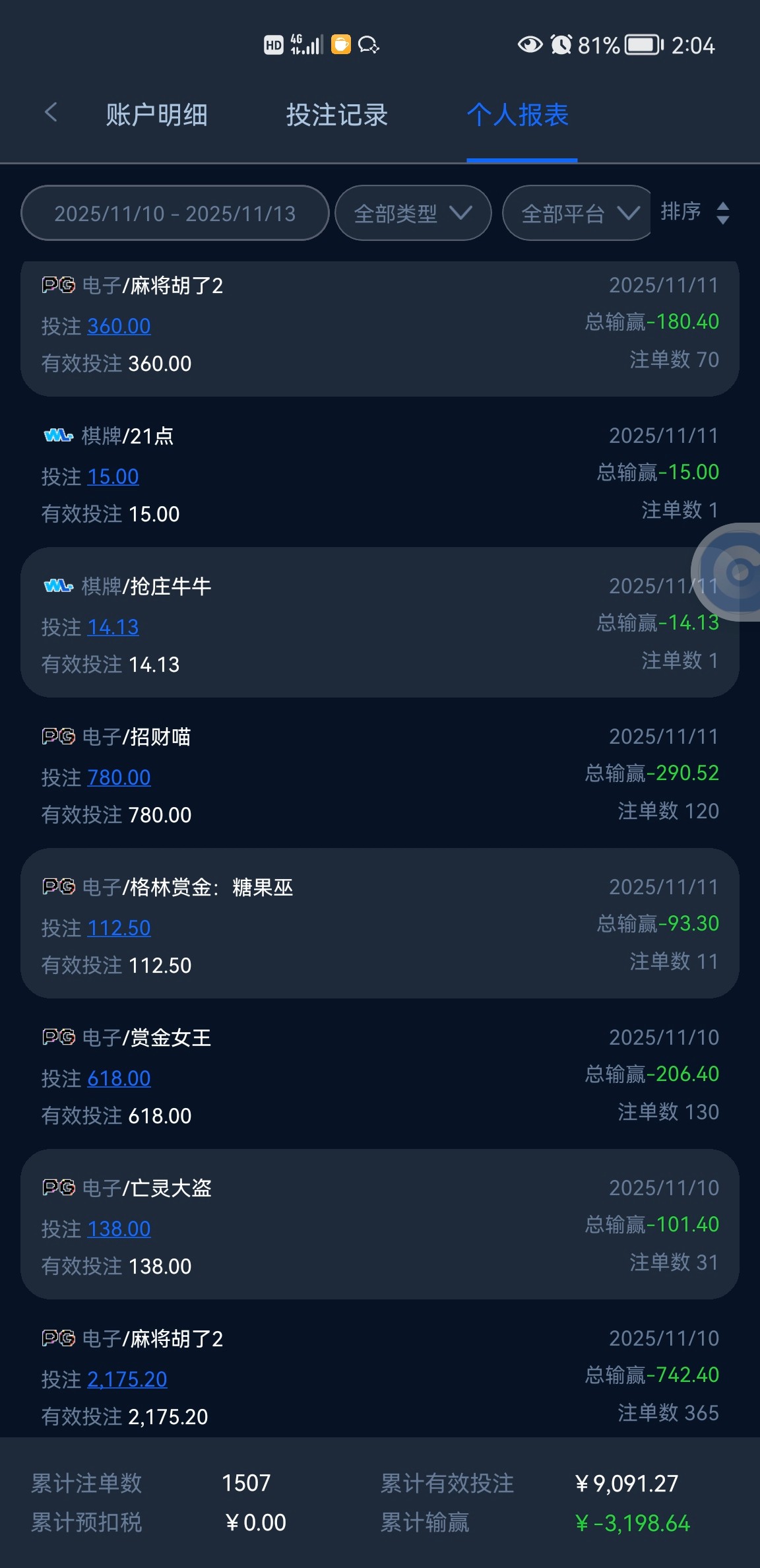Open the 780.00 bet link for 招财喵

(119, 777)
